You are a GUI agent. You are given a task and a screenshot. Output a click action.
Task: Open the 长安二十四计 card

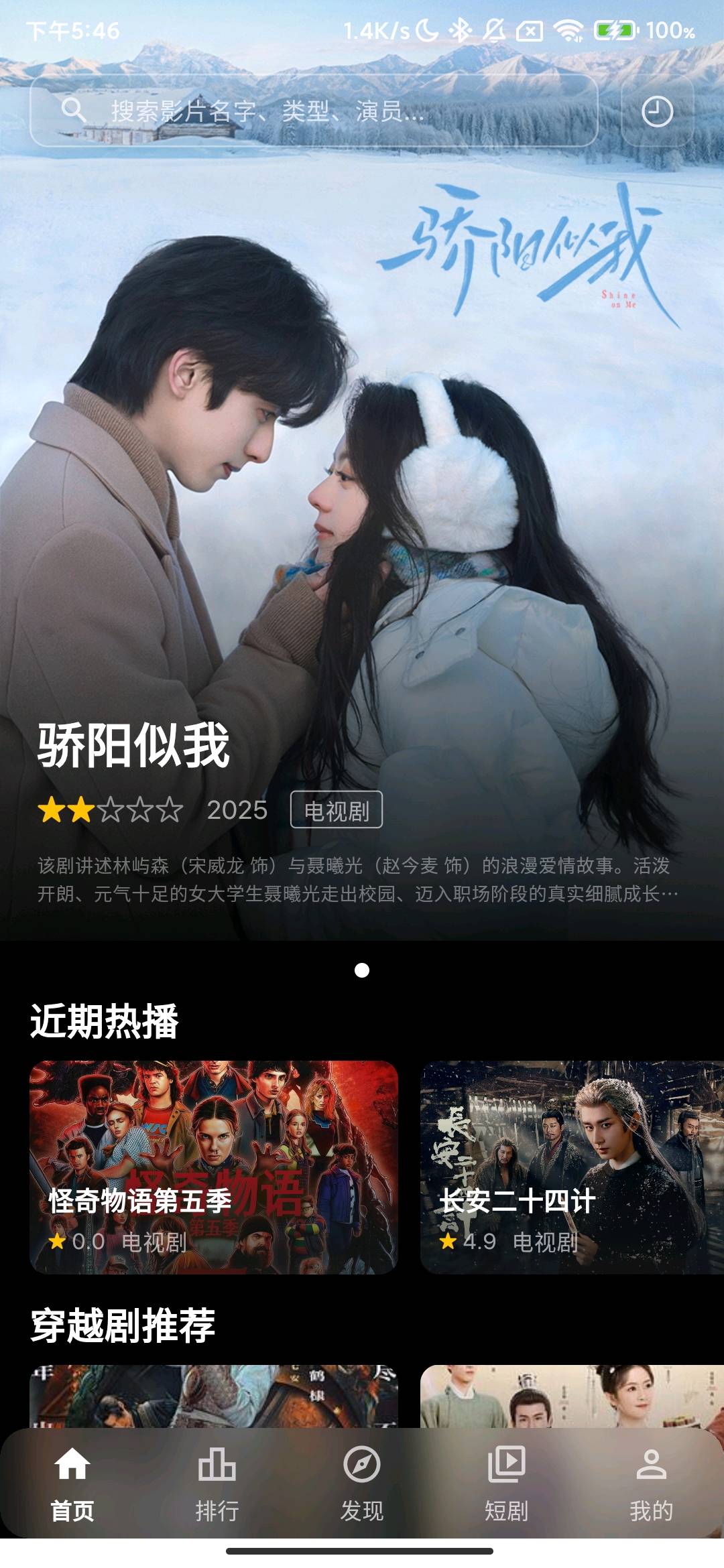pyautogui.click(x=571, y=1167)
